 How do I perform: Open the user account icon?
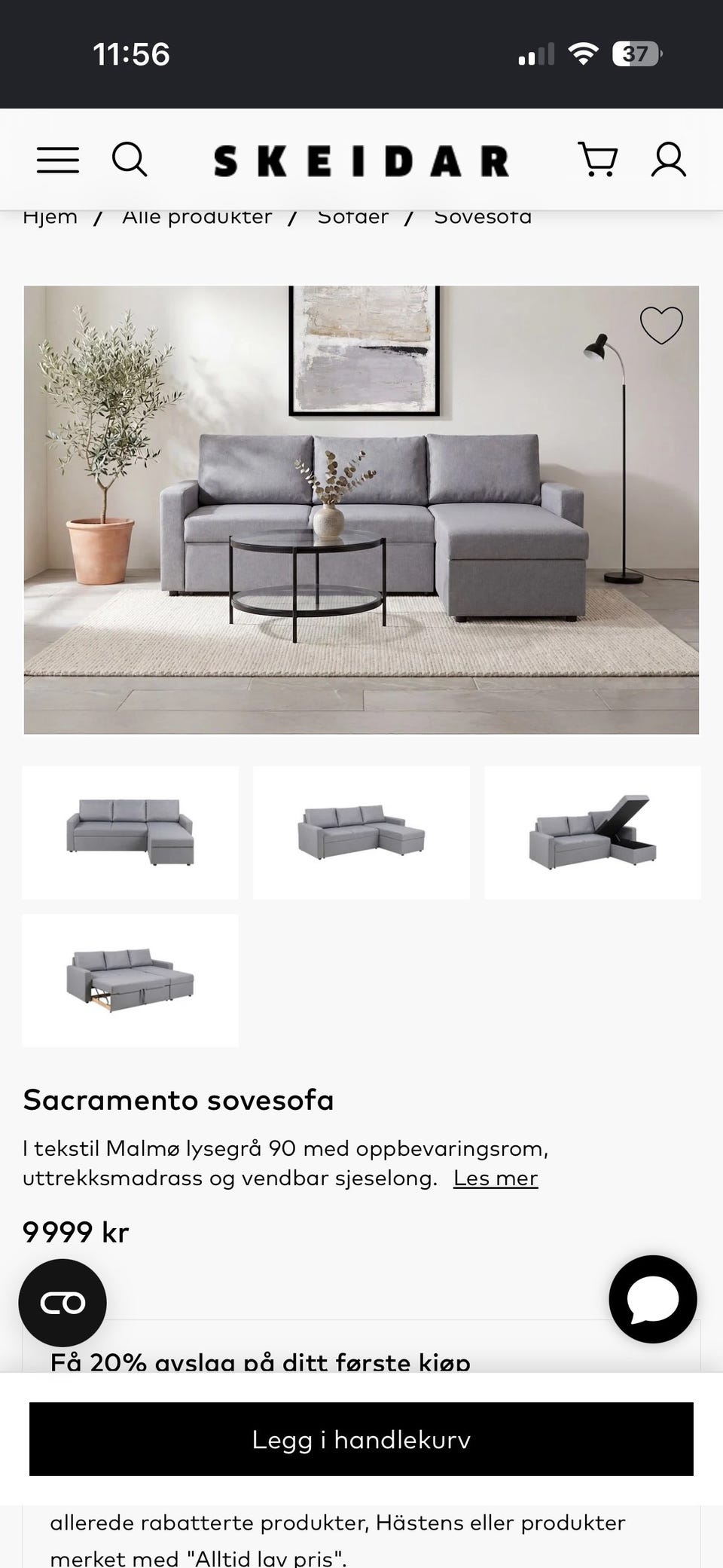668,160
